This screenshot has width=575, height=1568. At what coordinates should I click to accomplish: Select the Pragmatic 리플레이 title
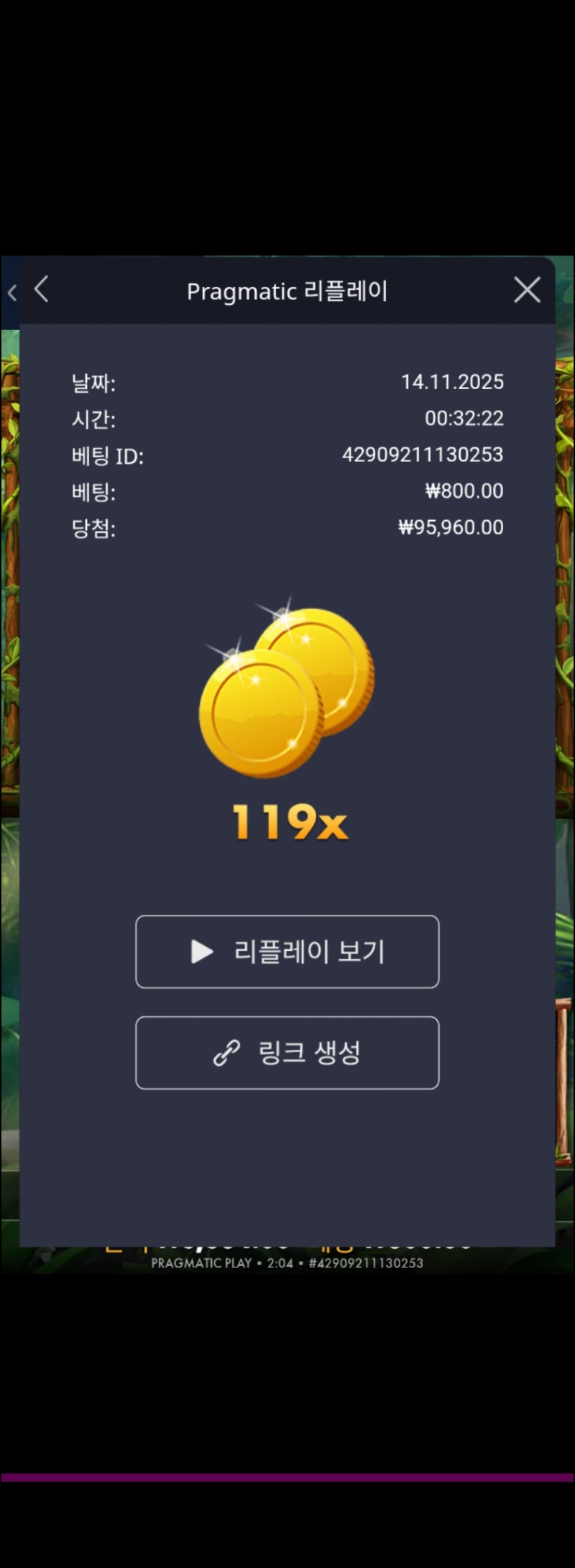tap(287, 291)
